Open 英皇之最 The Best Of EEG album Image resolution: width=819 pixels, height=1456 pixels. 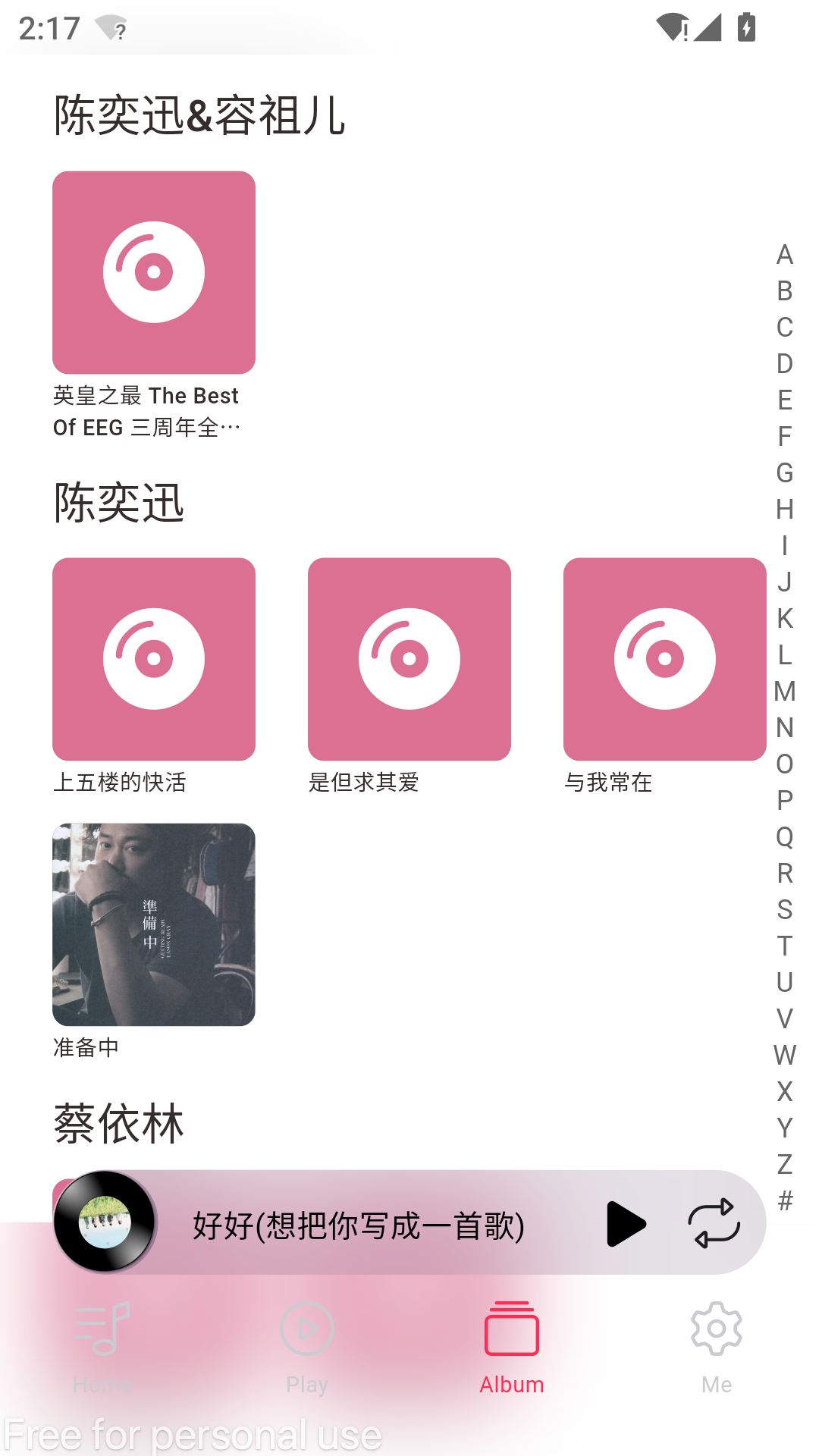(x=153, y=273)
